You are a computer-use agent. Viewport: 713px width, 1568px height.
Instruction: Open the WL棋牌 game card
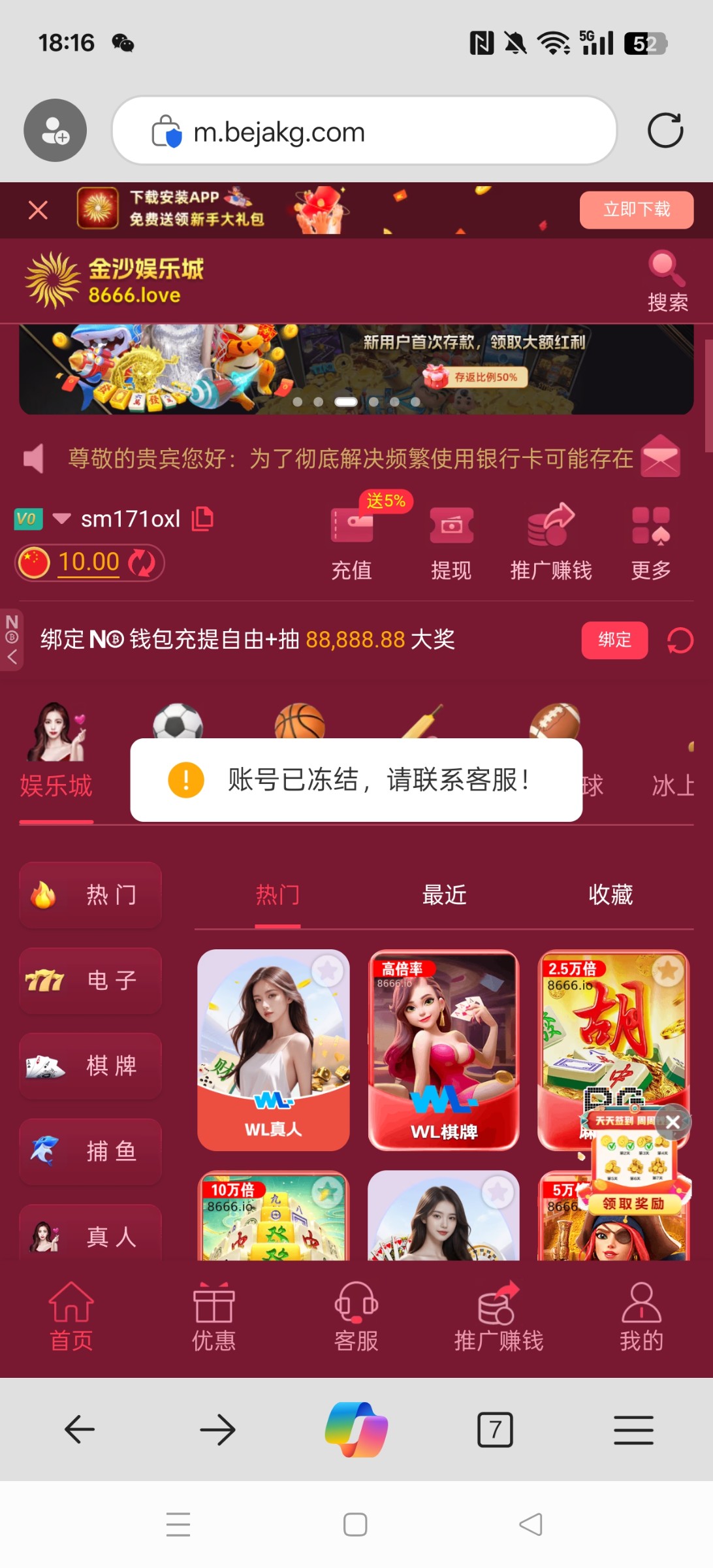click(x=443, y=1049)
